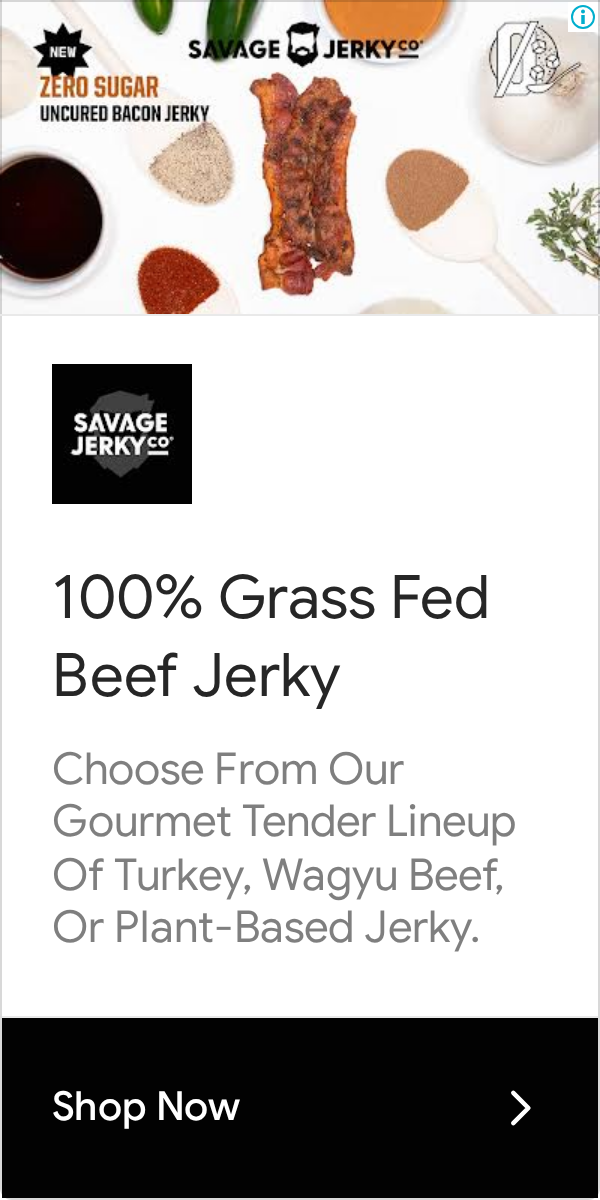
Task: Tap the Shop Now button
Action: 300,1107
